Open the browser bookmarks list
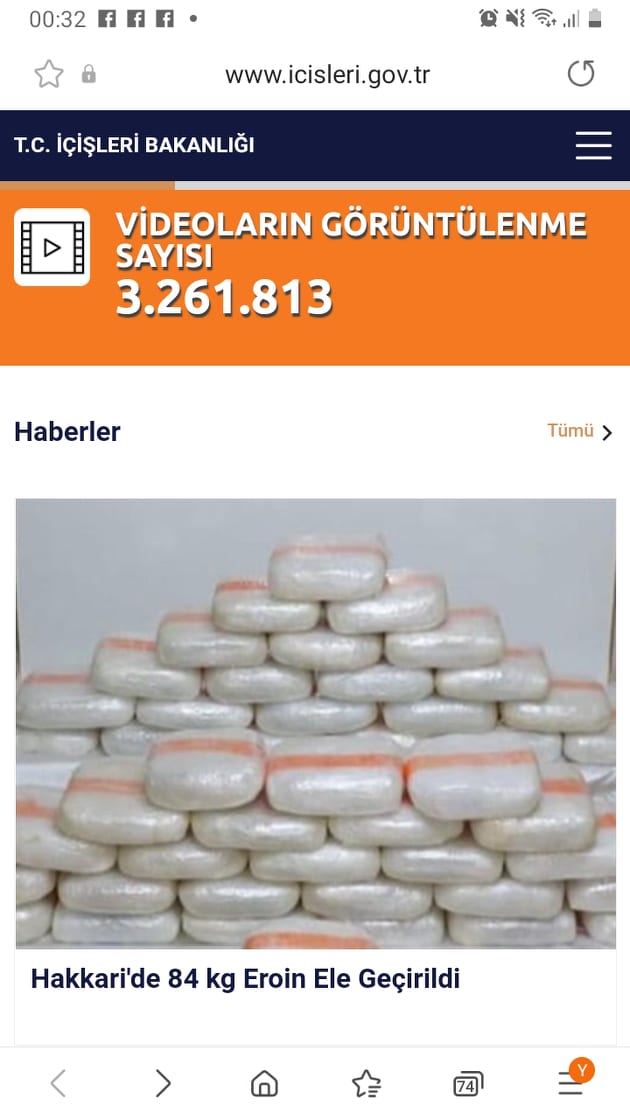 pos(366,1083)
